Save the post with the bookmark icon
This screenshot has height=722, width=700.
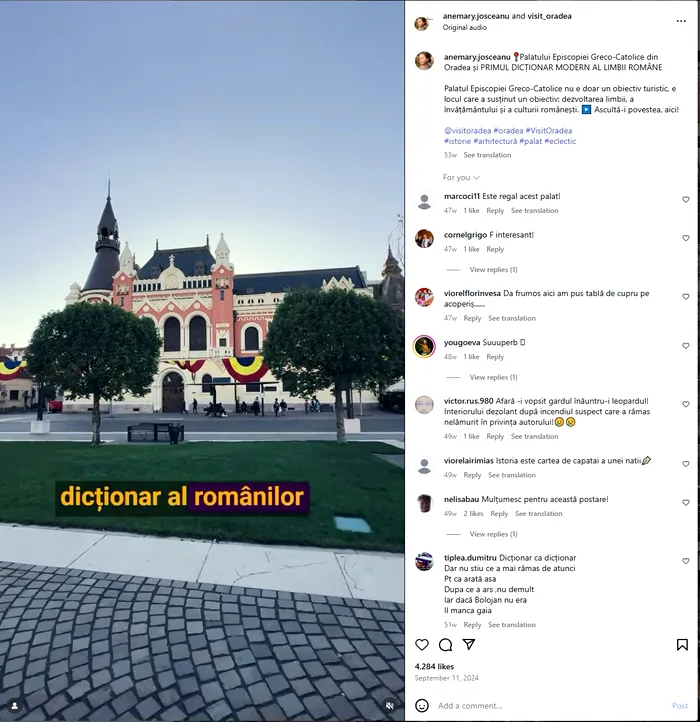coord(682,645)
